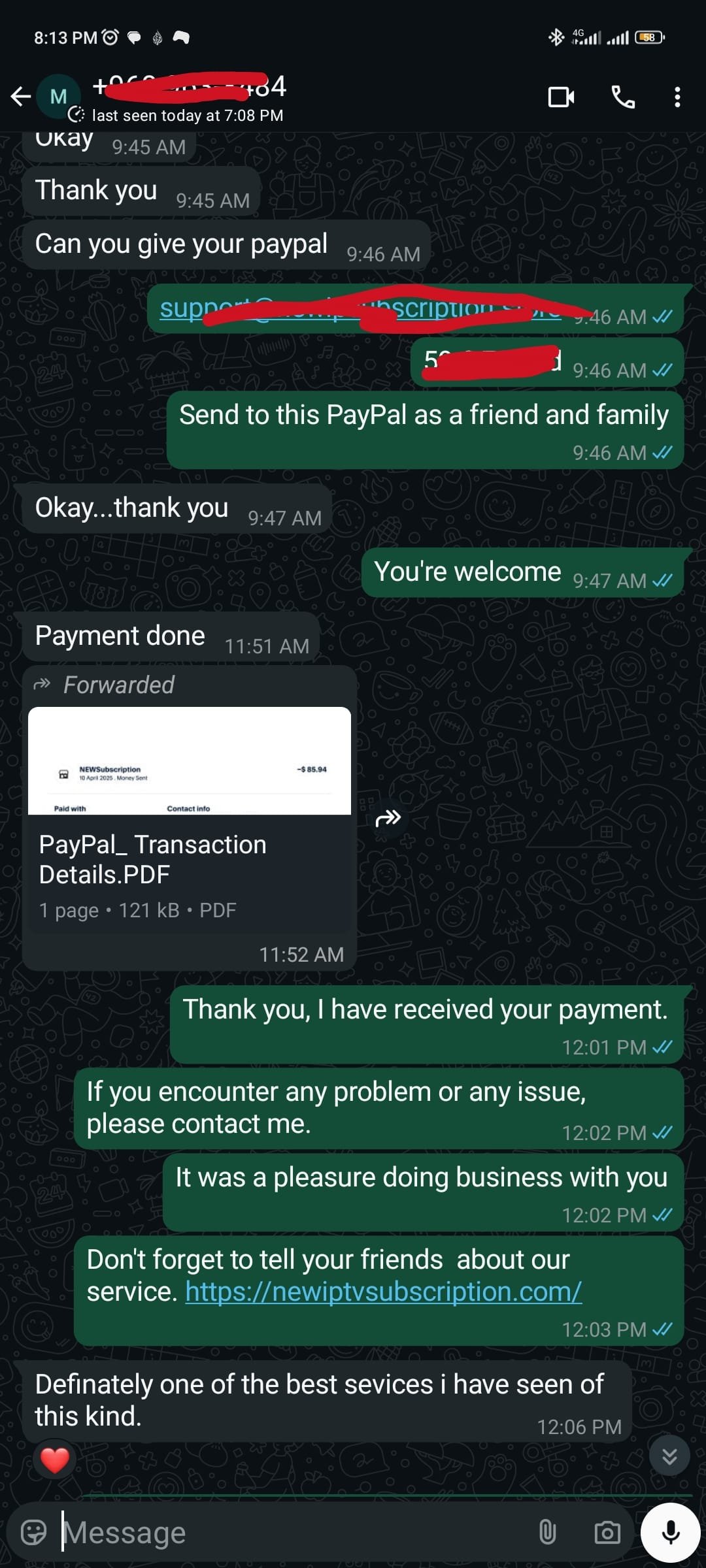Attach a file
The width and height of the screenshot is (706, 1568).
(x=547, y=1532)
